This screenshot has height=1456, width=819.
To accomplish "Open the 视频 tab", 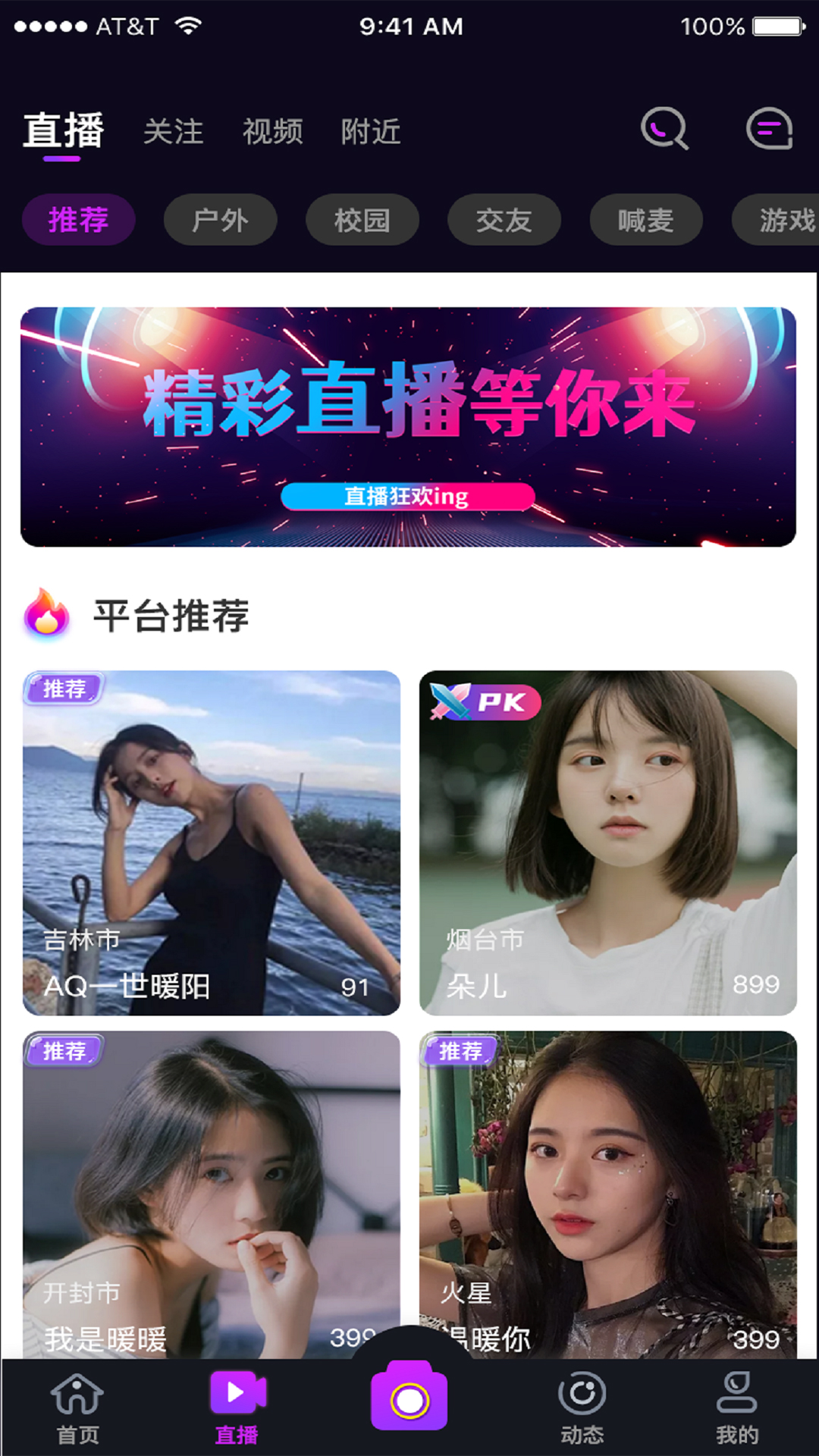I will (273, 130).
